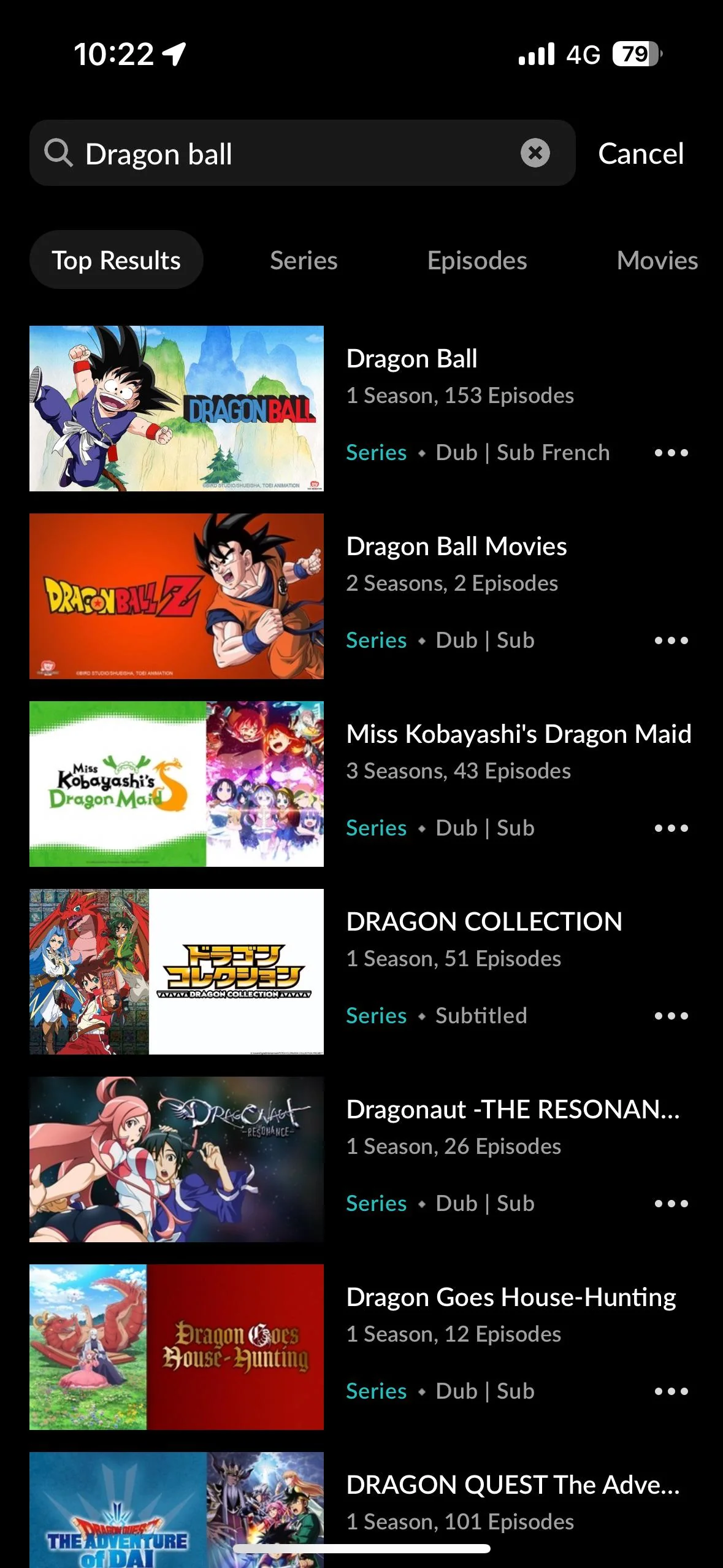Select the Dragon Ball Z thumbnail
This screenshot has width=723, height=1568.
coord(176,595)
